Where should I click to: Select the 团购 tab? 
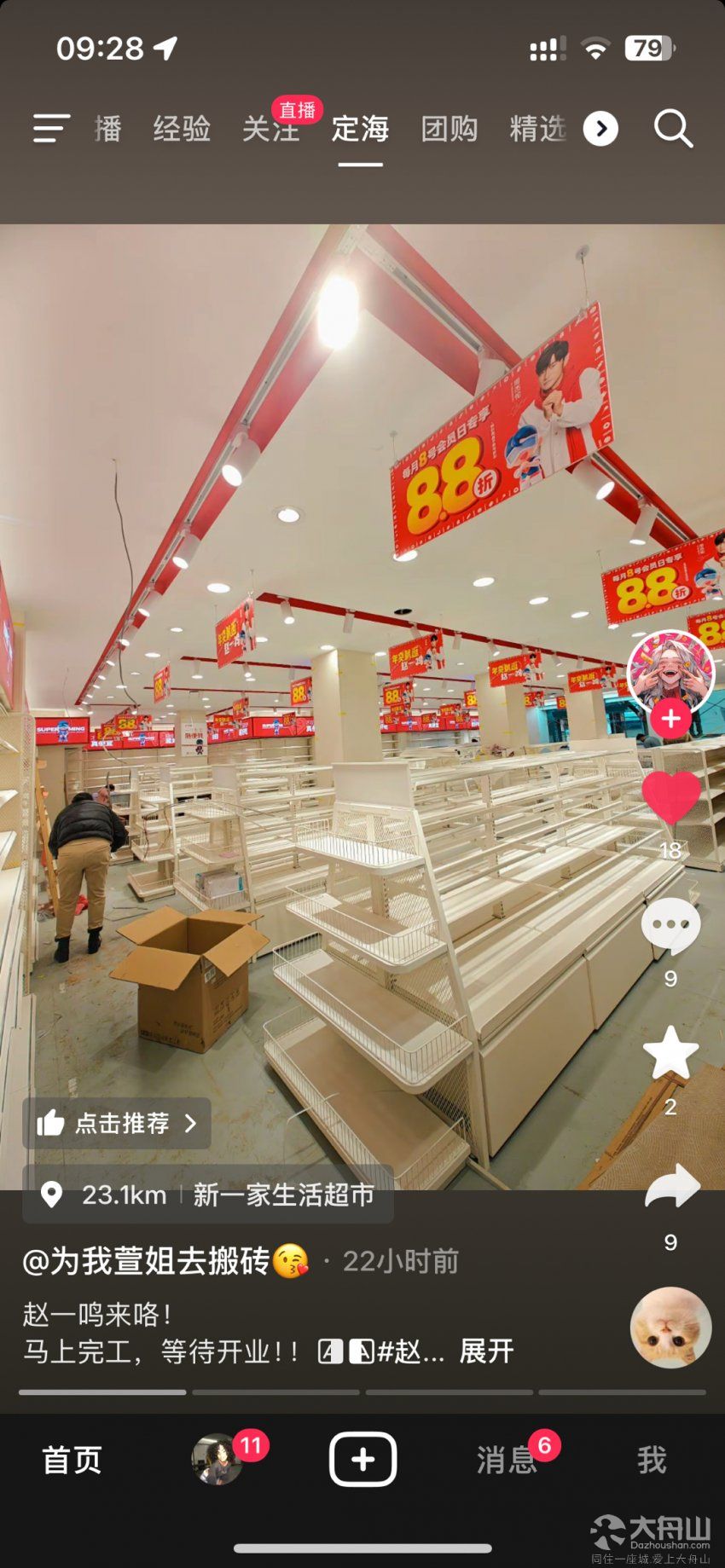point(449,130)
